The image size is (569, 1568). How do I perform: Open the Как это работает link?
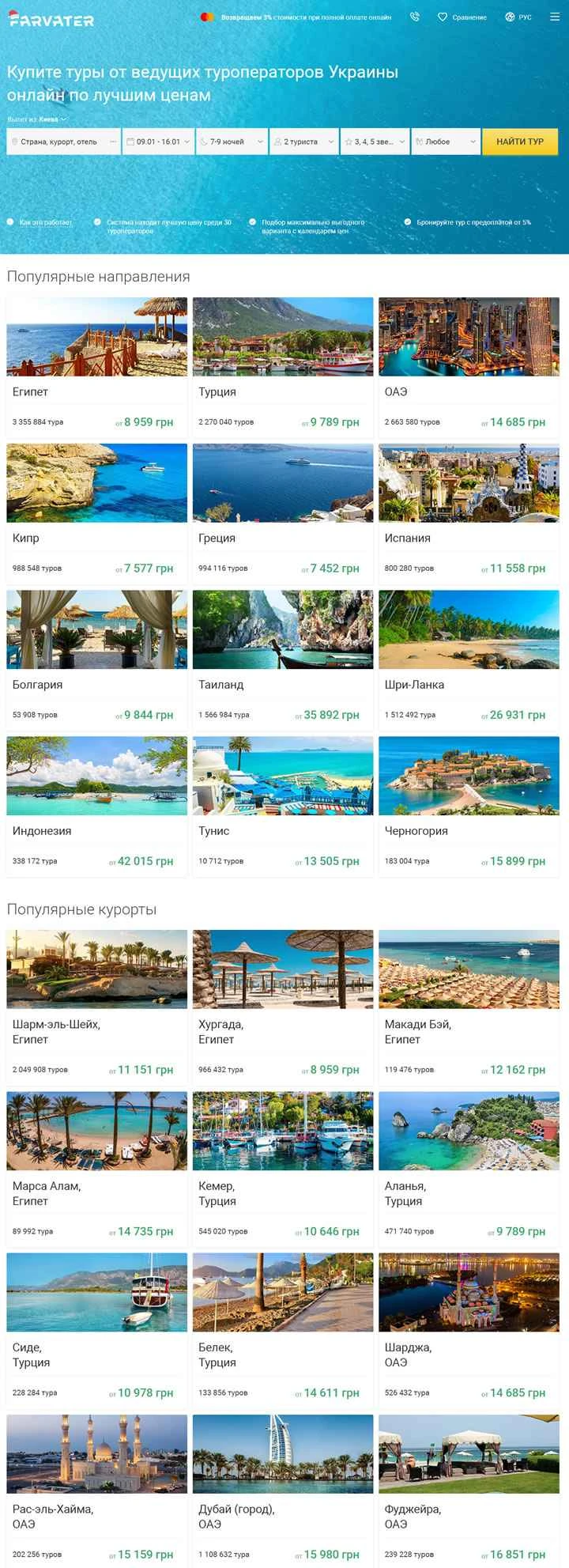(45, 222)
